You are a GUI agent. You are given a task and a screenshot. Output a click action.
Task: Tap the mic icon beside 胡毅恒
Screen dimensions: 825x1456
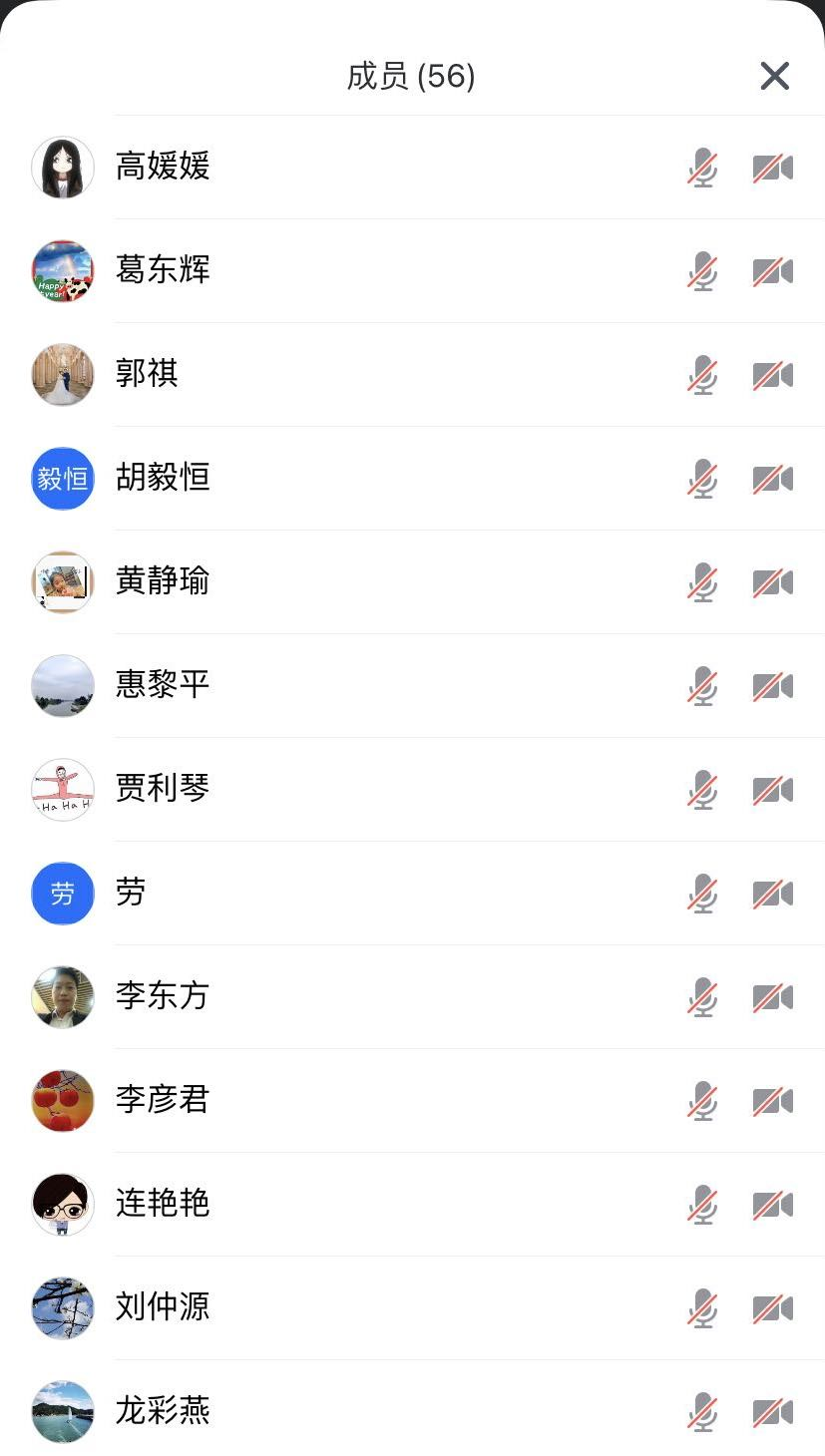pyautogui.click(x=702, y=479)
